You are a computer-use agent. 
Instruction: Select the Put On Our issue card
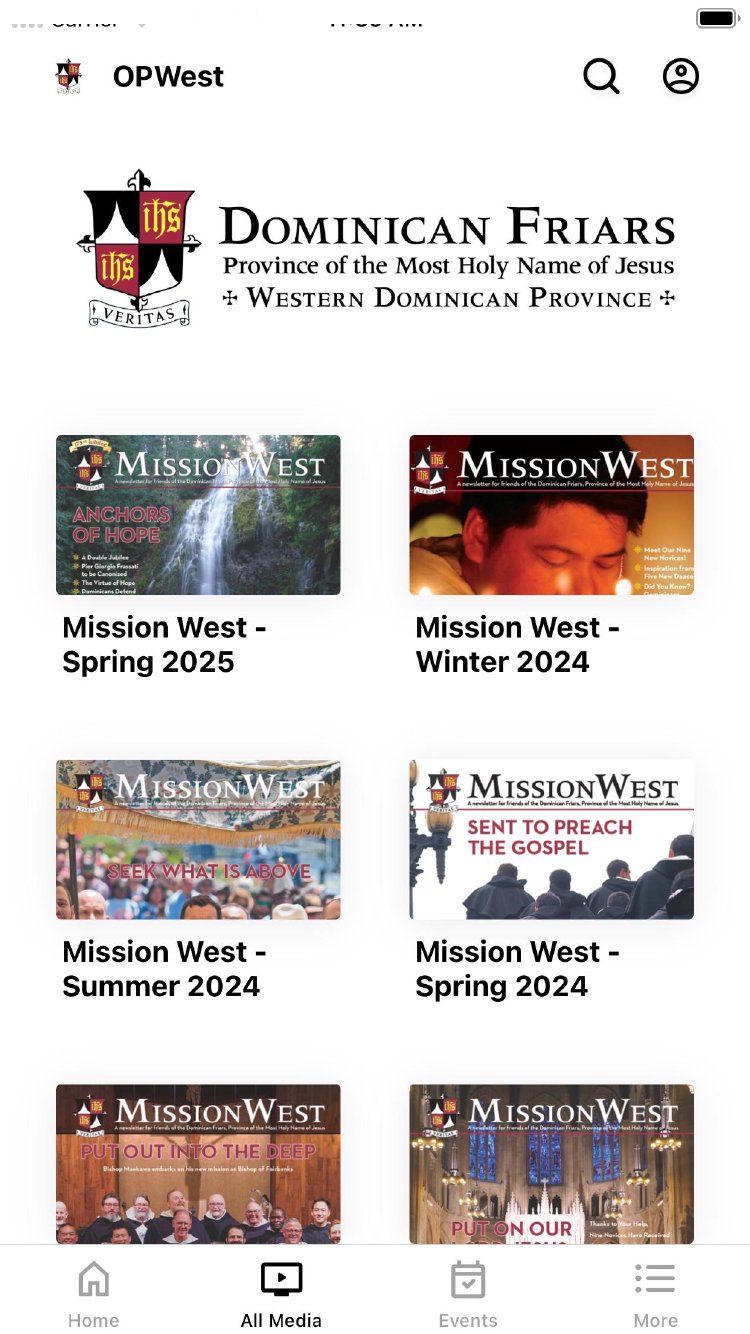[x=551, y=1164]
